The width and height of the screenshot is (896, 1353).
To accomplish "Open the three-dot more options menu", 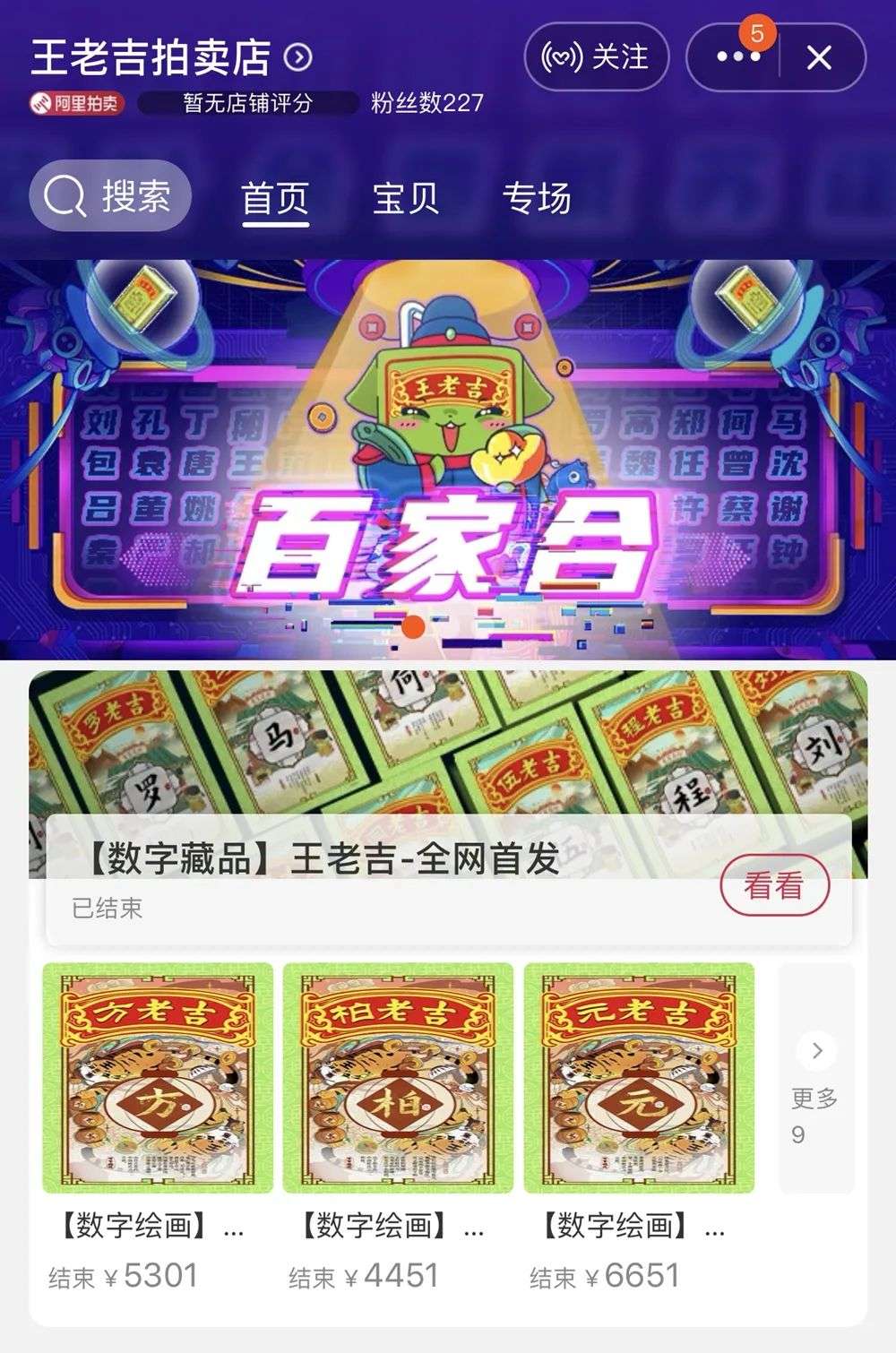I will [x=737, y=57].
